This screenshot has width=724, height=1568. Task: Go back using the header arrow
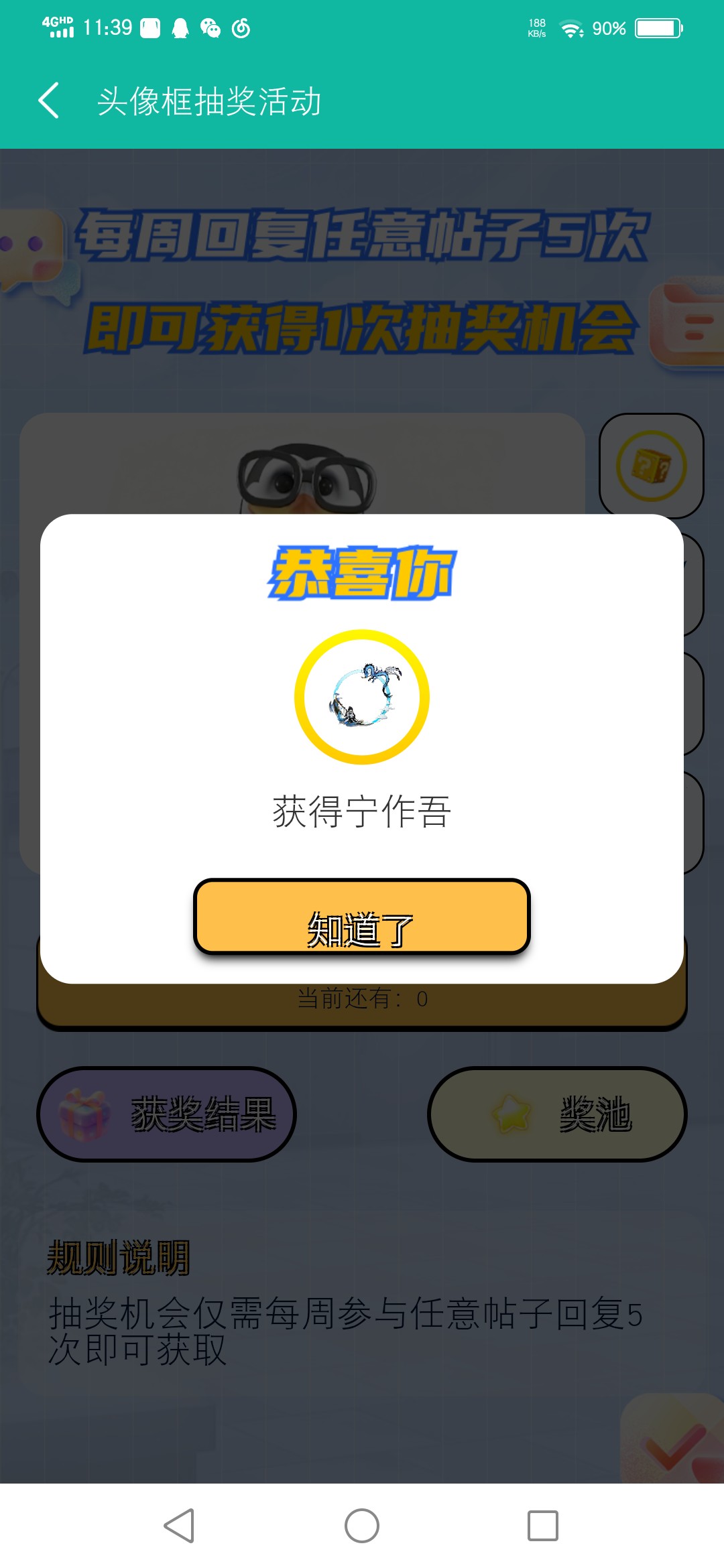click(x=50, y=101)
